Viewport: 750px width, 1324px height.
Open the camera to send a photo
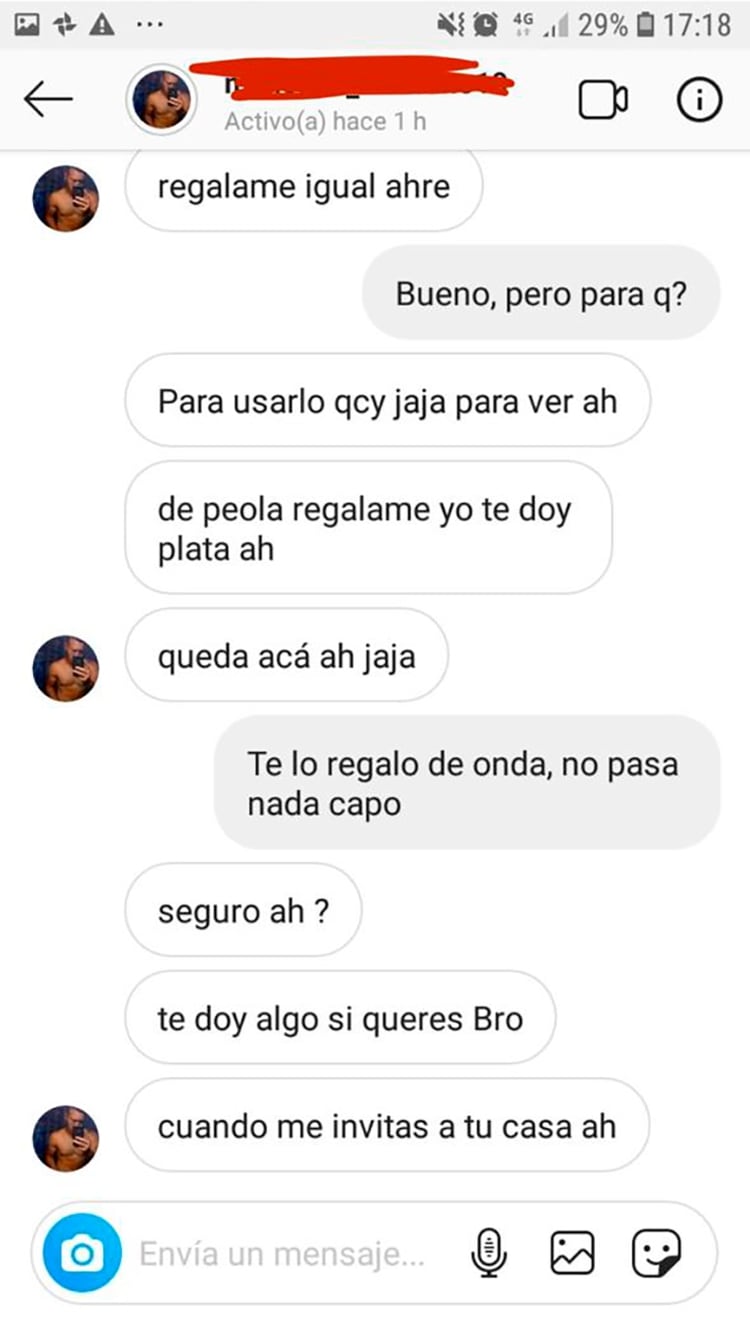82,1253
